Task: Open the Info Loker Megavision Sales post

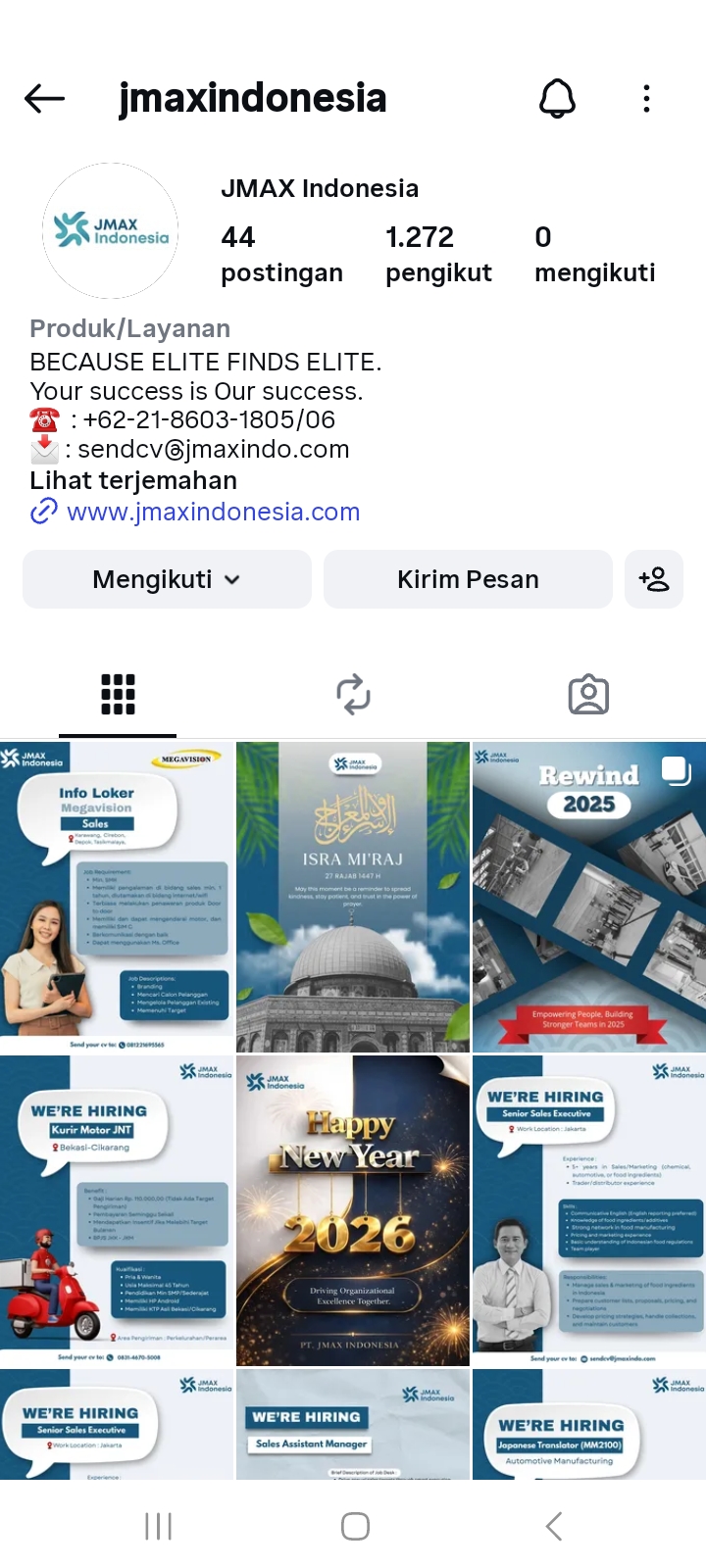Action: (x=117, y=897)
